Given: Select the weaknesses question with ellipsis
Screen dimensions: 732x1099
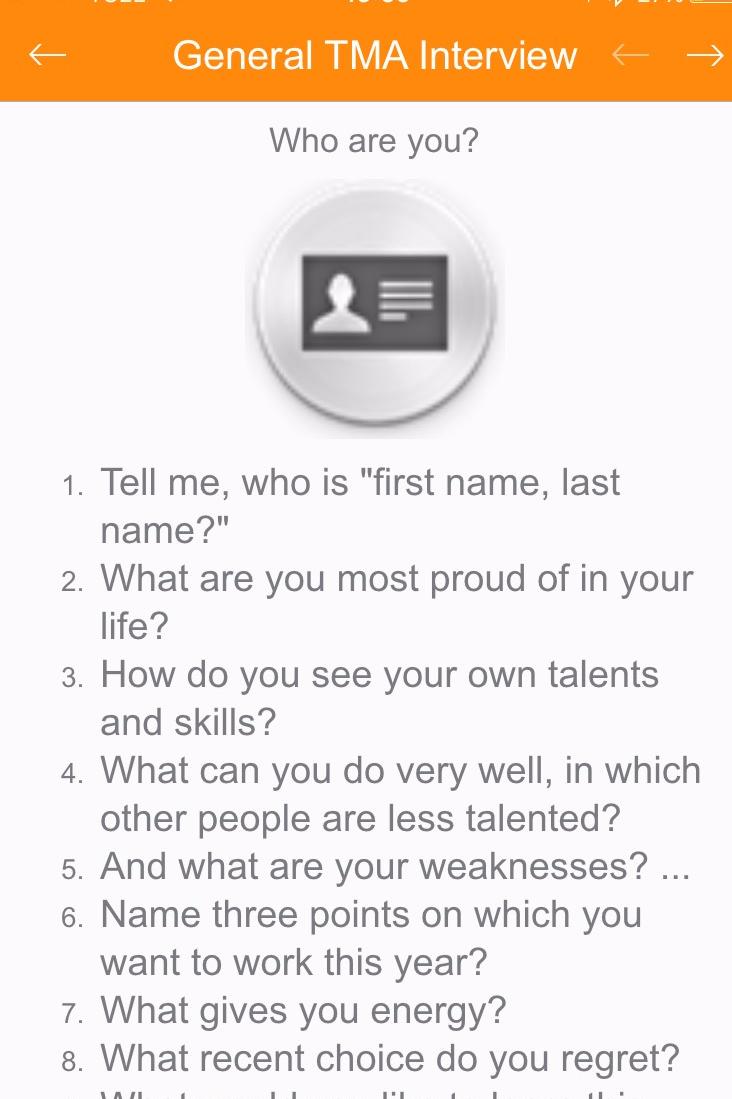Looking at the screenshot, I should (x=394, y=866).
